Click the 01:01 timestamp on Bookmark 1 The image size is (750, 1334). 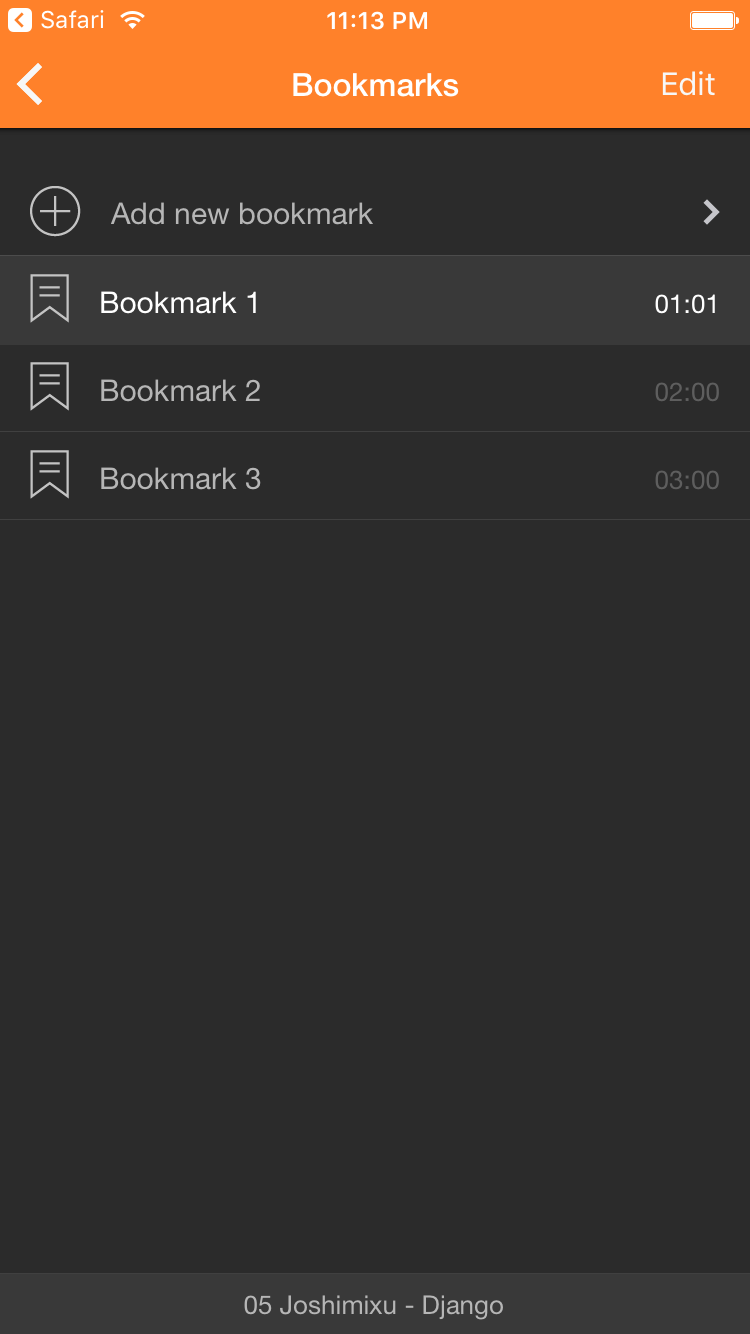pos(687,302)
